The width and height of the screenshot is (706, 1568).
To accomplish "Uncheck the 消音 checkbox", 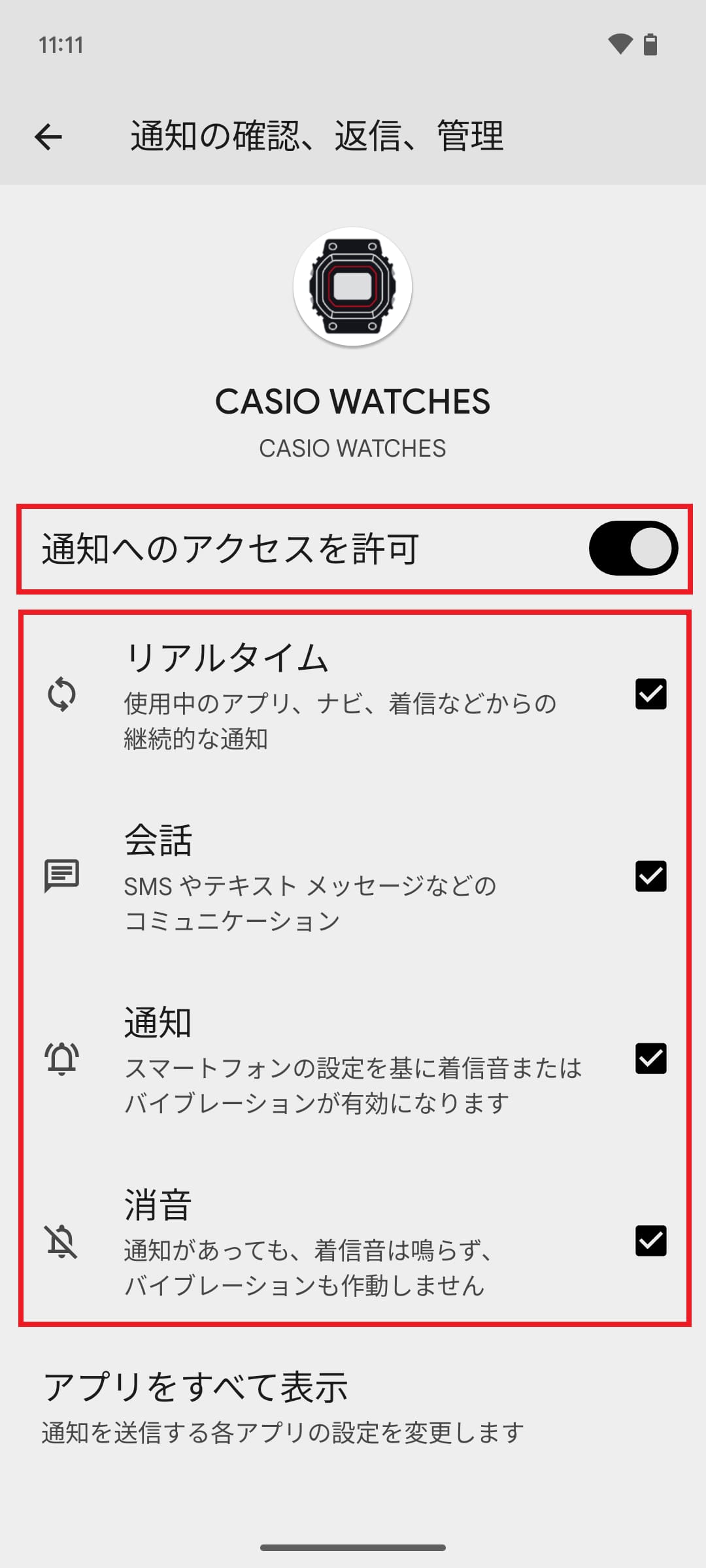I will (650, 1241).
